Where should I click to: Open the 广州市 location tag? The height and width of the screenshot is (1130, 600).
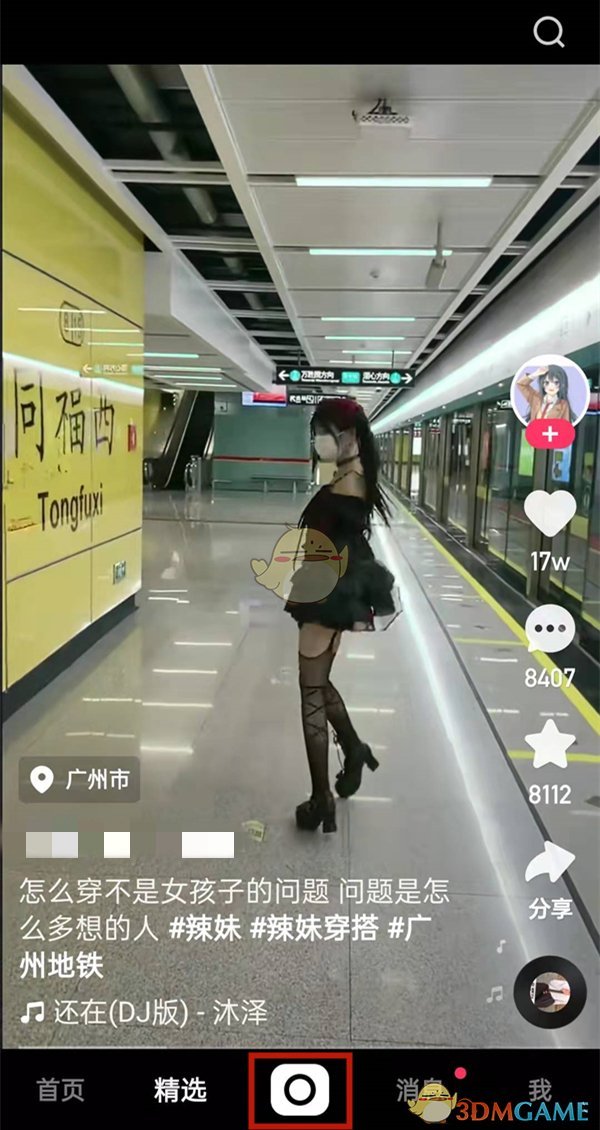(x=79, y=780)
